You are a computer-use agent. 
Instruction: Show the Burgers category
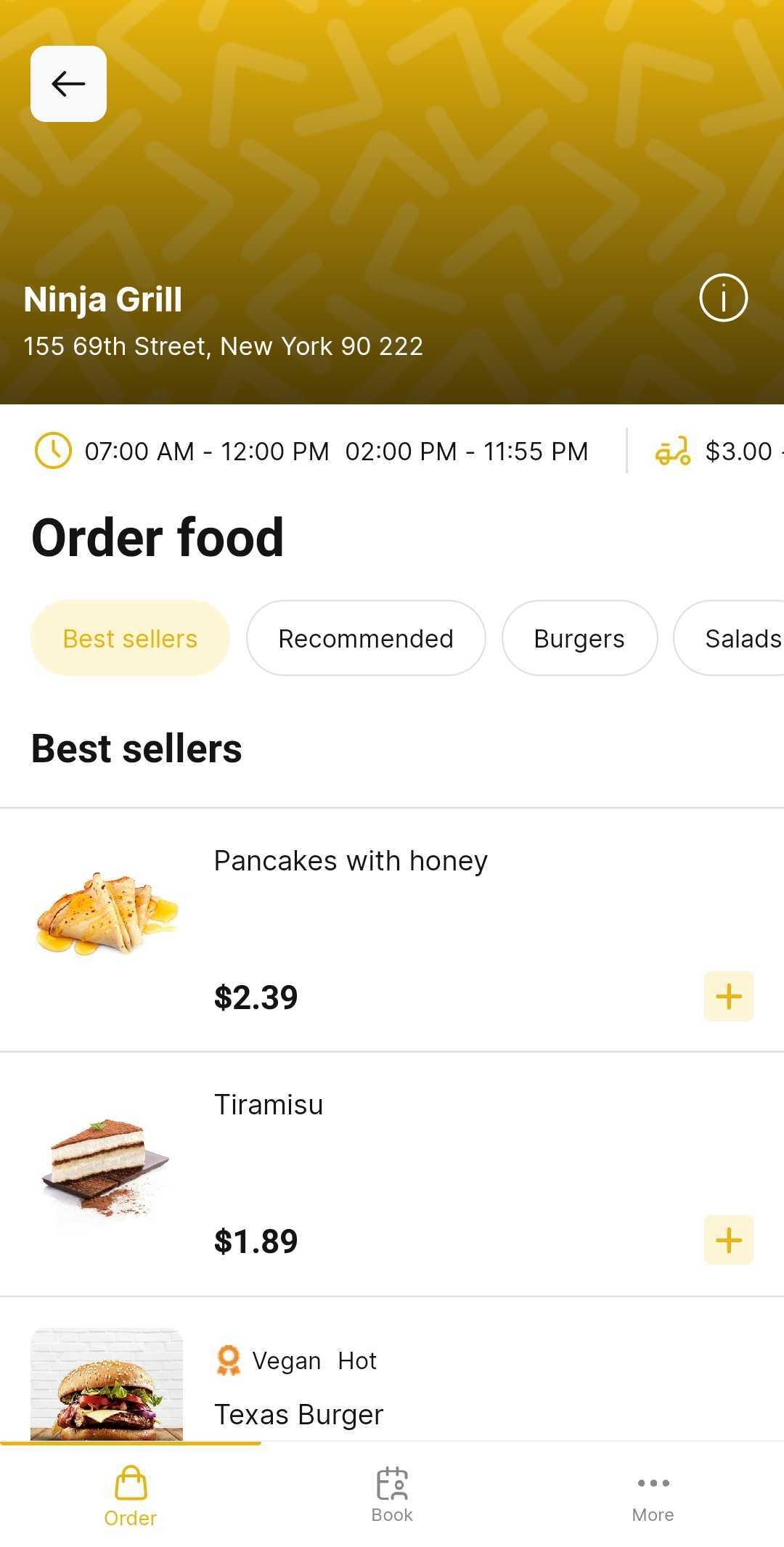[x=579, y=638]
